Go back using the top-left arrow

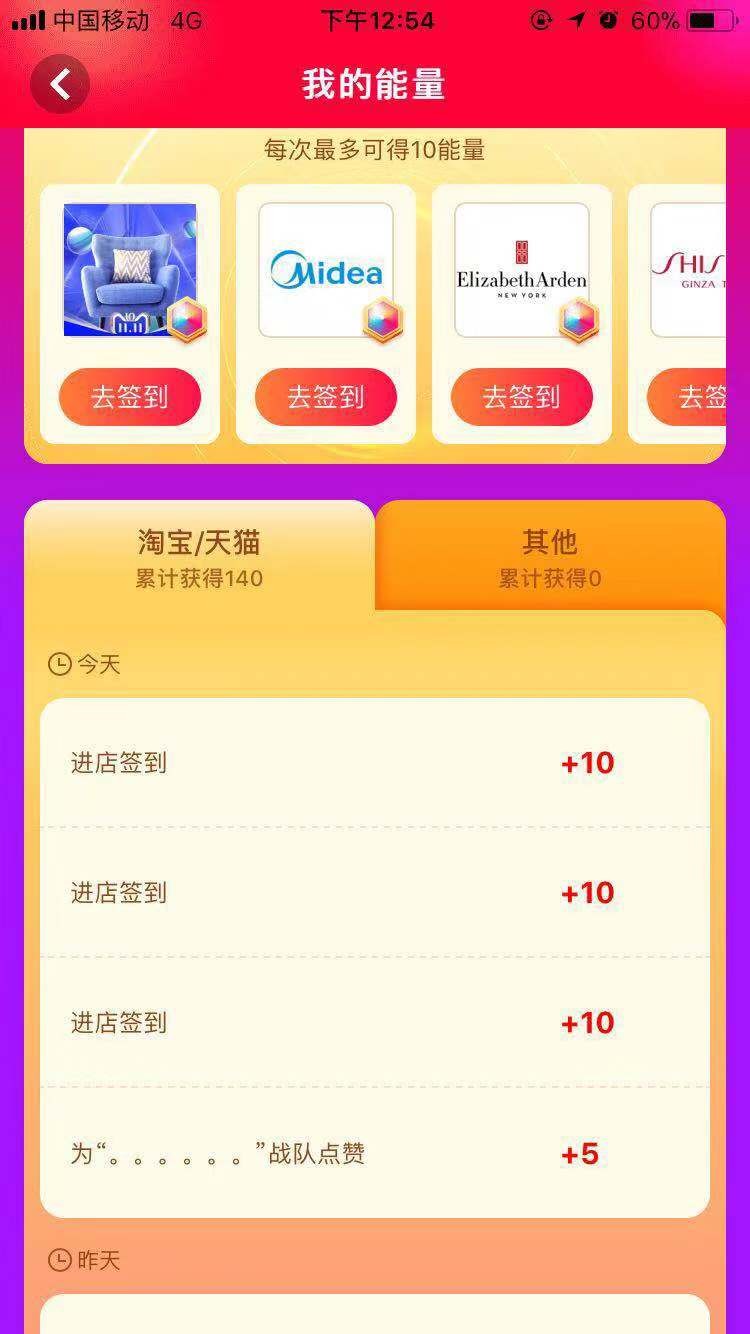[x=60, y=85]
